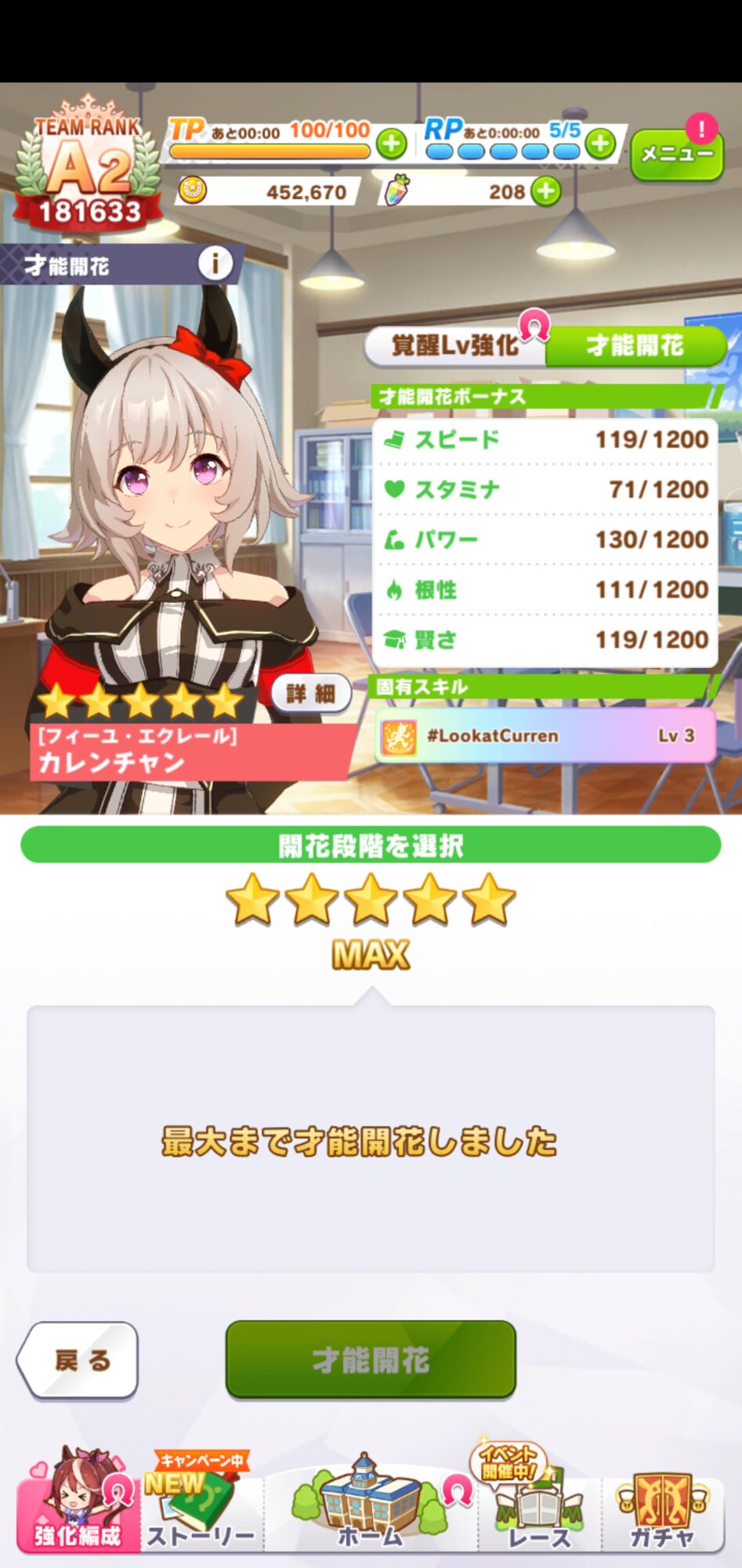Image resolution: width=742 pixels, height=1568 pixels.
Task: Go back with the 戻る button
Action: (78, 1360)
